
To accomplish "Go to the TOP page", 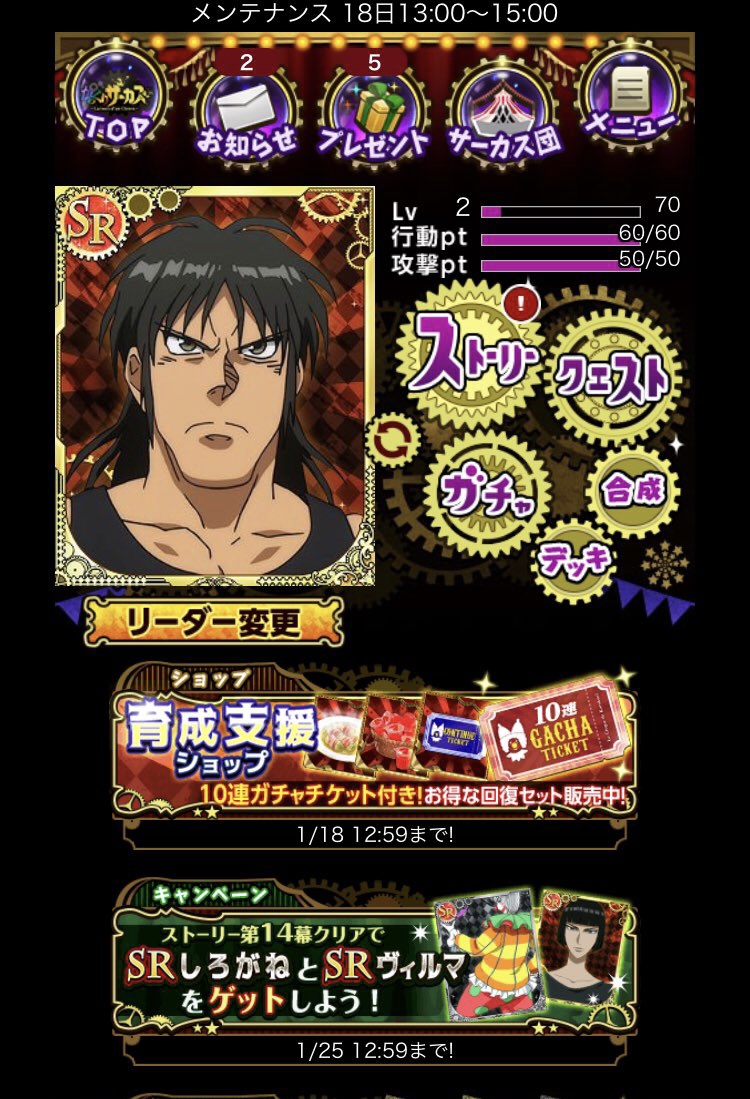I will (117, 97).
